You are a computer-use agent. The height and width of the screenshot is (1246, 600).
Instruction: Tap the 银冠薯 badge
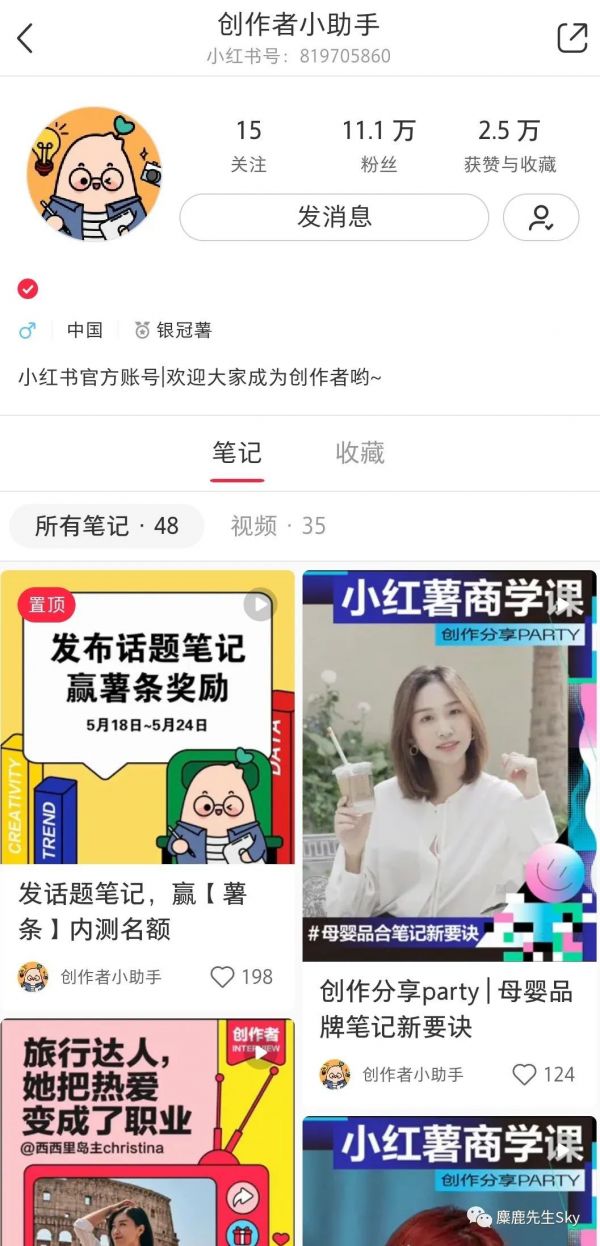coord(174,330)
